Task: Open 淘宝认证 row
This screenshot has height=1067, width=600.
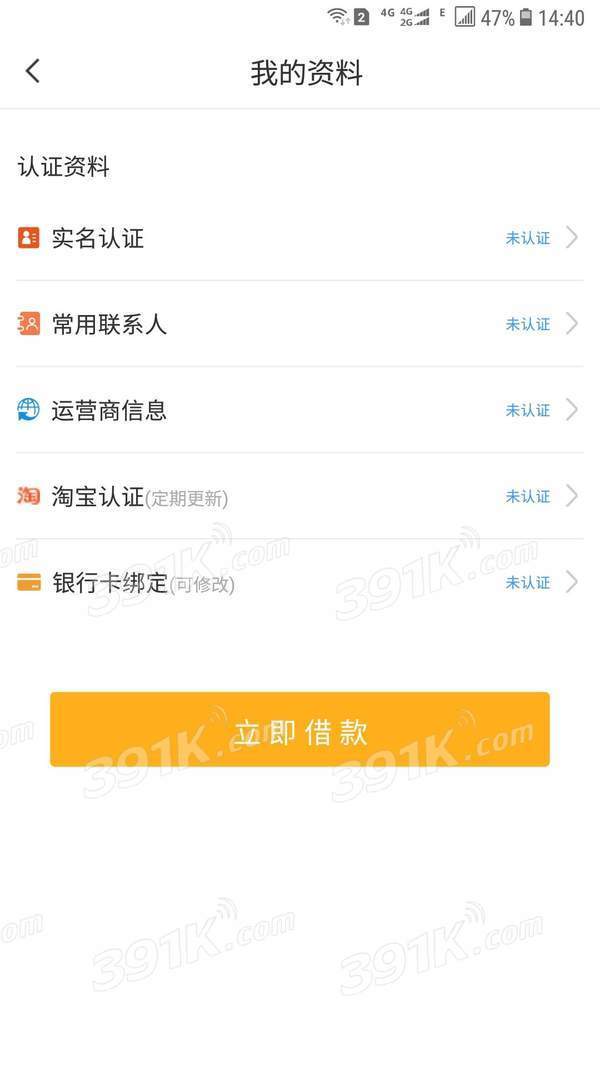Action: (x=299, y=496)
